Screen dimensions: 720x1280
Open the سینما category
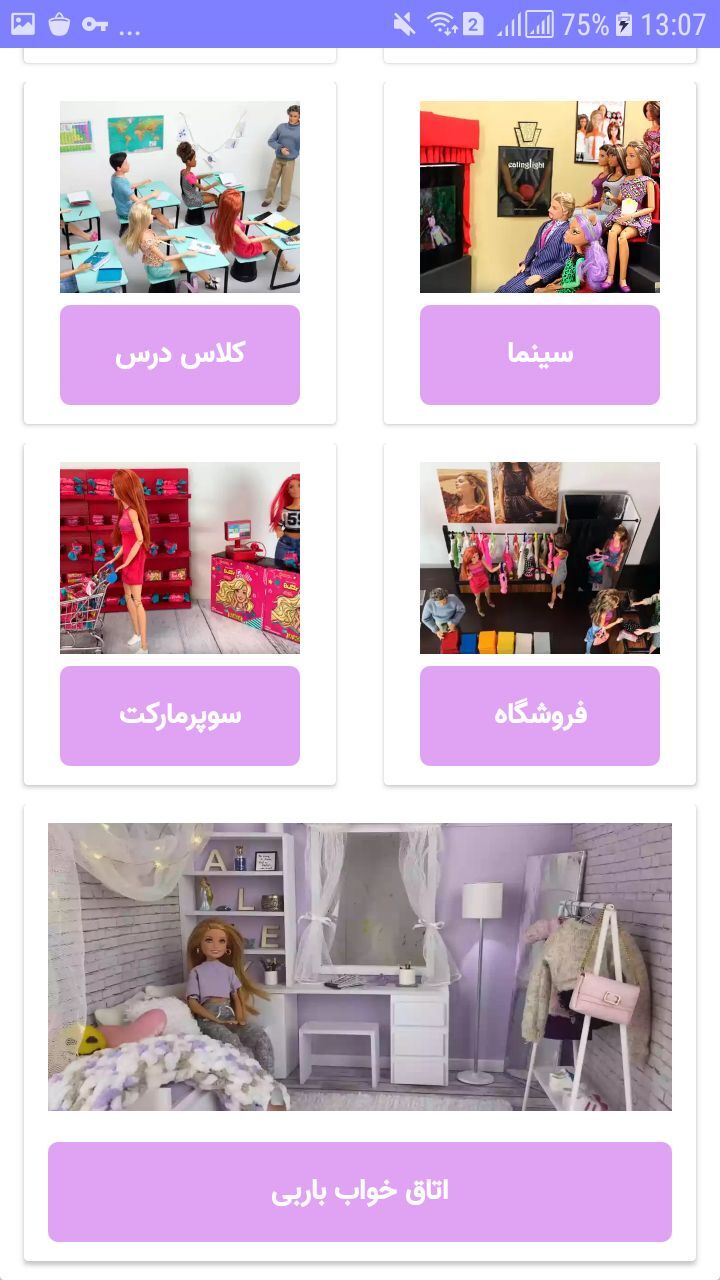click(x=539, y=354)
